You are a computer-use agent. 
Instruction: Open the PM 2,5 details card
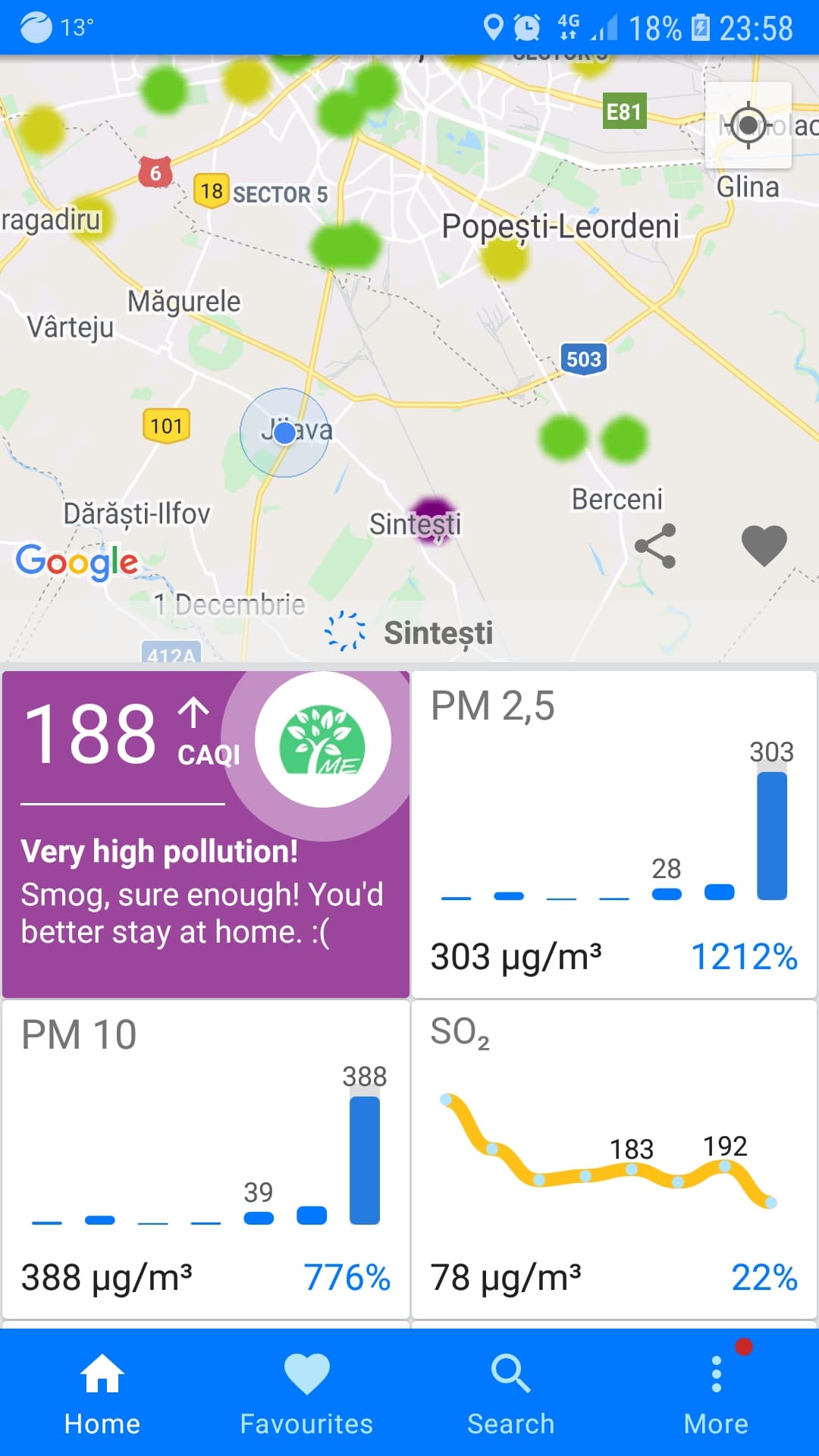tap(614, 834)
